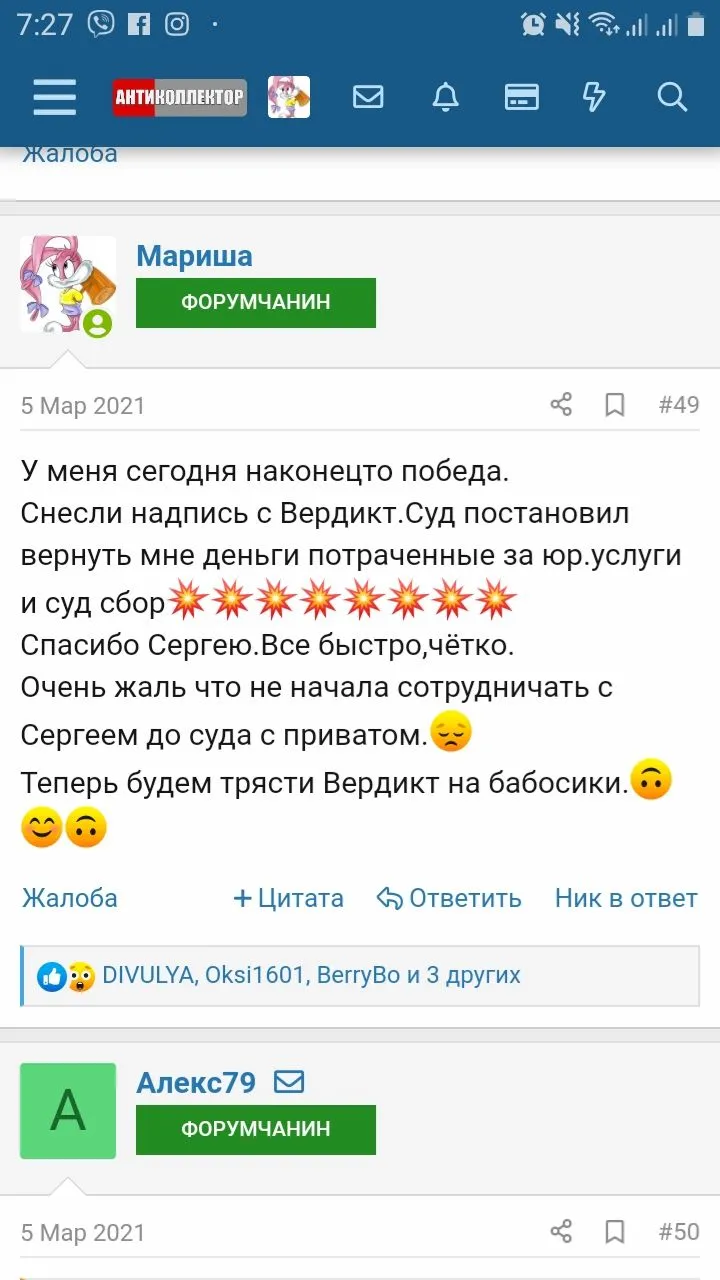Open Мариша's profile name link
Viewport: 720px width, 1280px height.
point(194,256)
